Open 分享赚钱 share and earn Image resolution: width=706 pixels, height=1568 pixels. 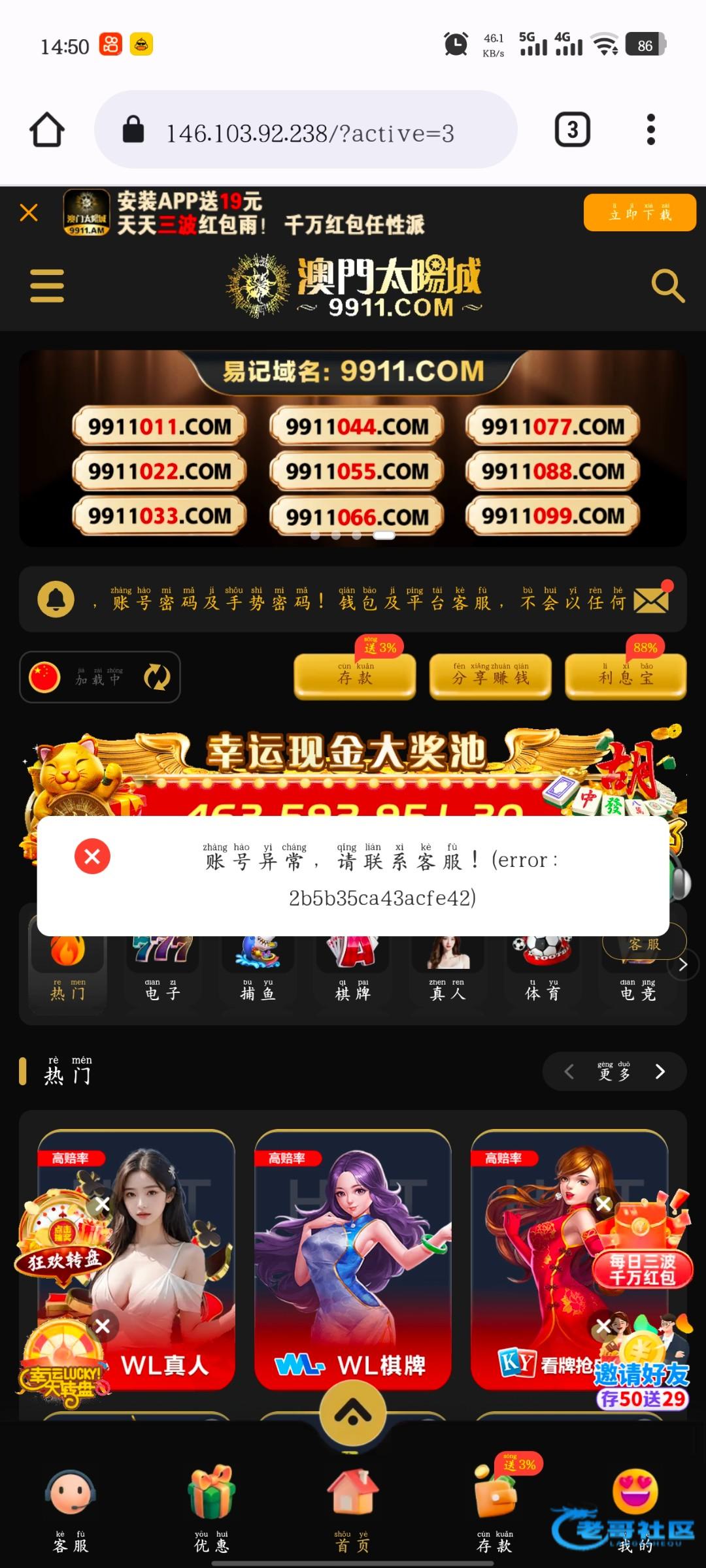pos(490,677)
